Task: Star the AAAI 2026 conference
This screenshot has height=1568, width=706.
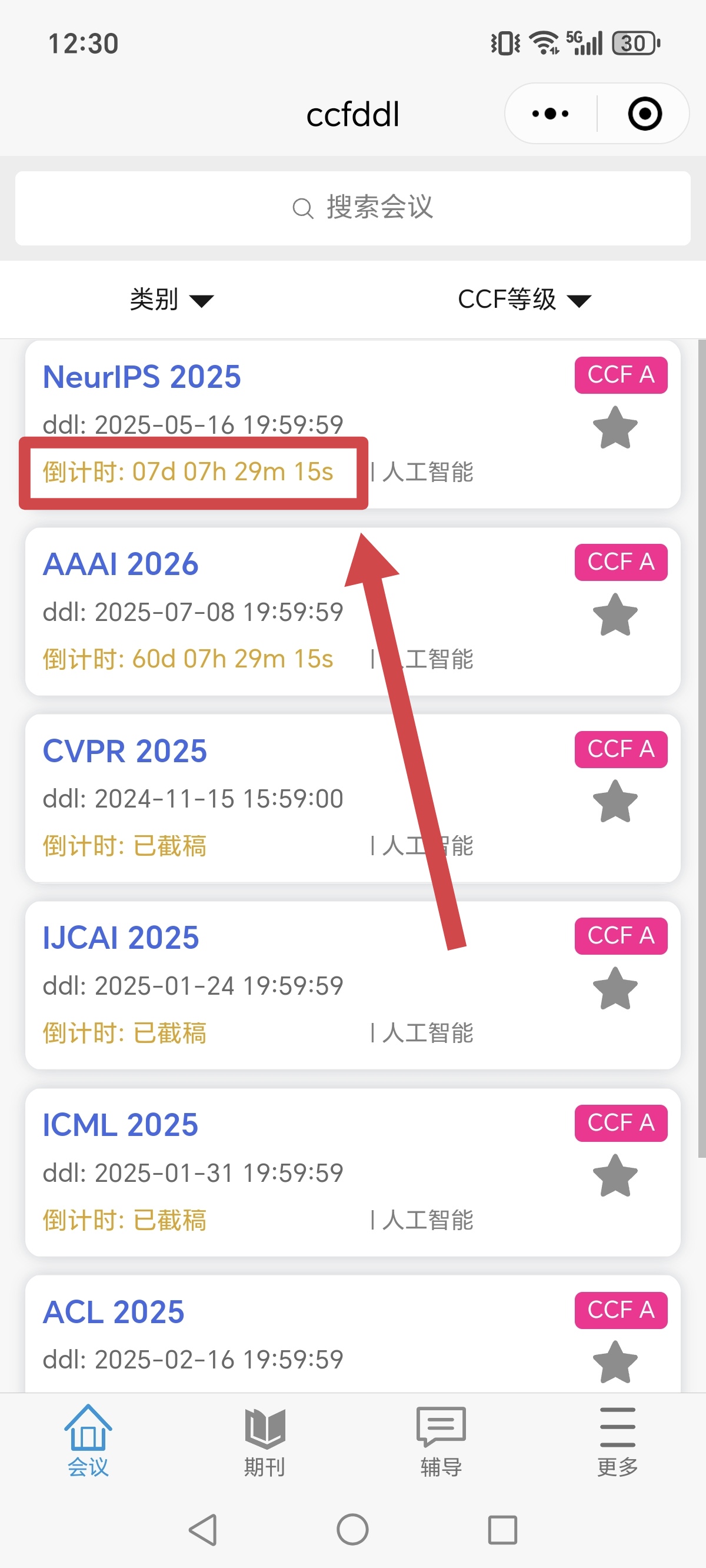Action: (x=615, y=615)
